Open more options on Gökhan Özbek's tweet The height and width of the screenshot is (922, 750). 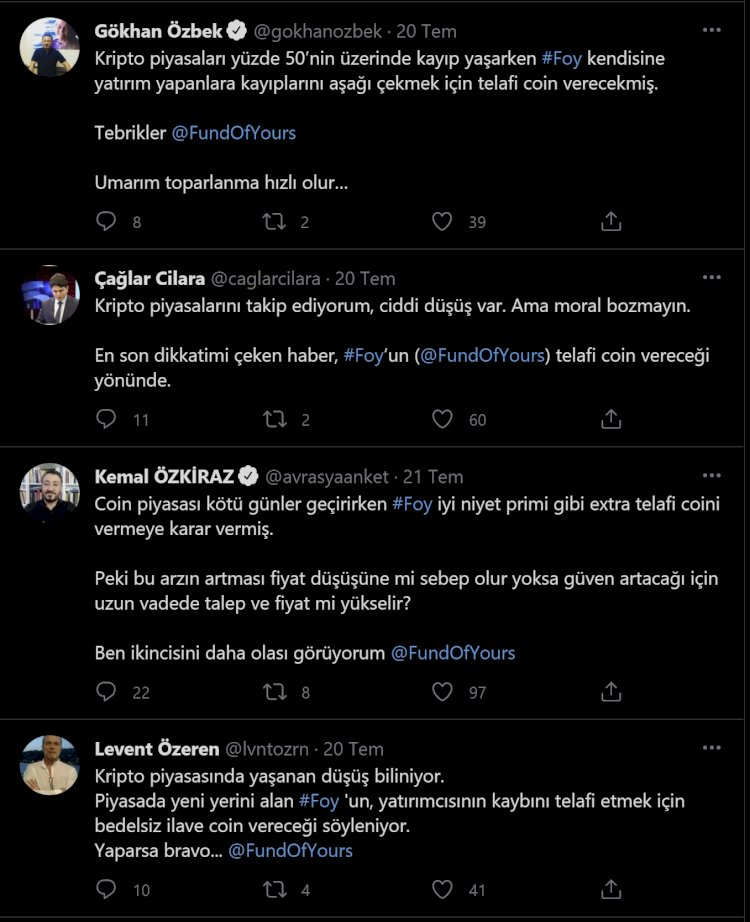coord(711,30)
